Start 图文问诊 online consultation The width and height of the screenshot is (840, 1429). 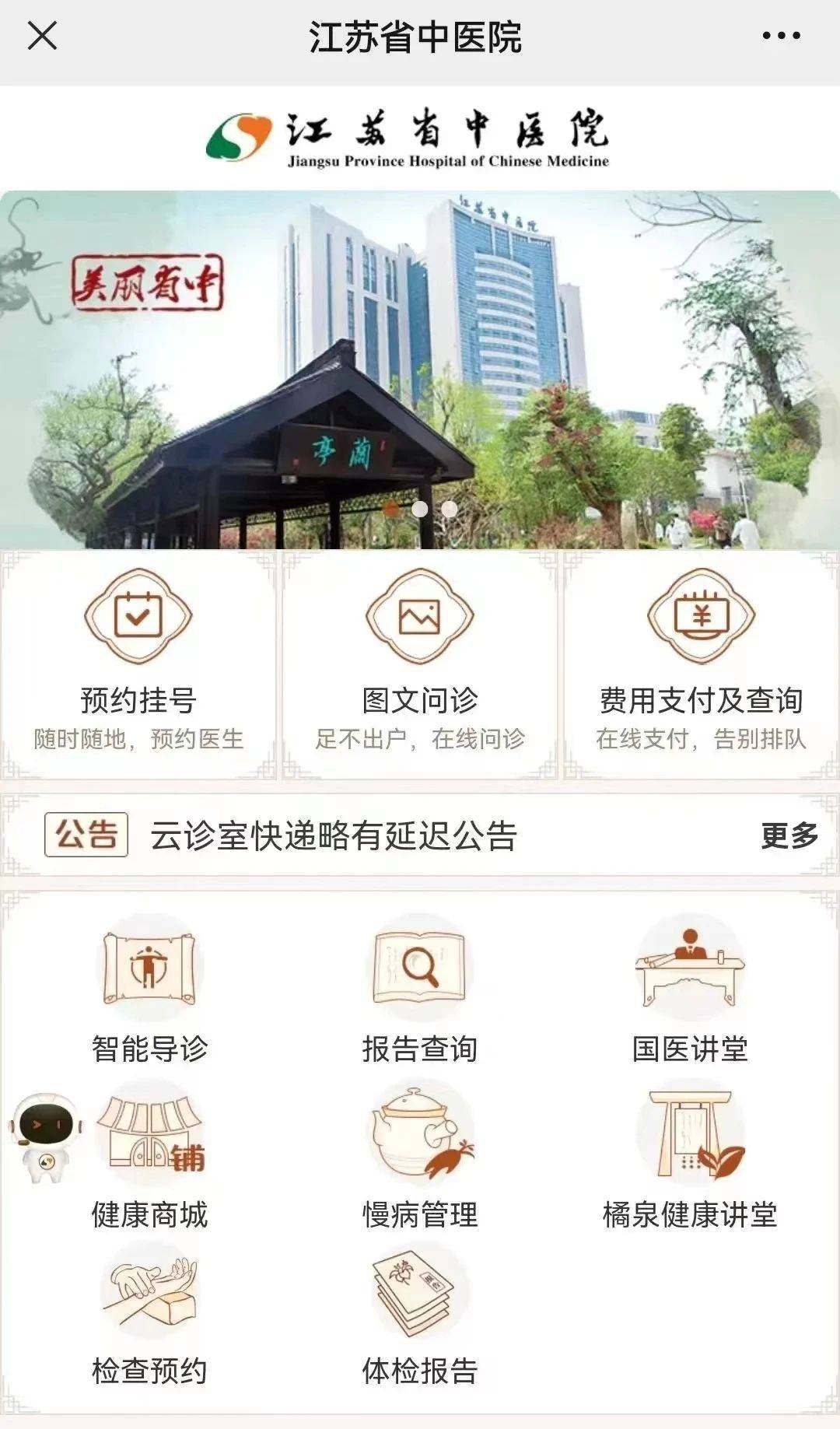420,664
